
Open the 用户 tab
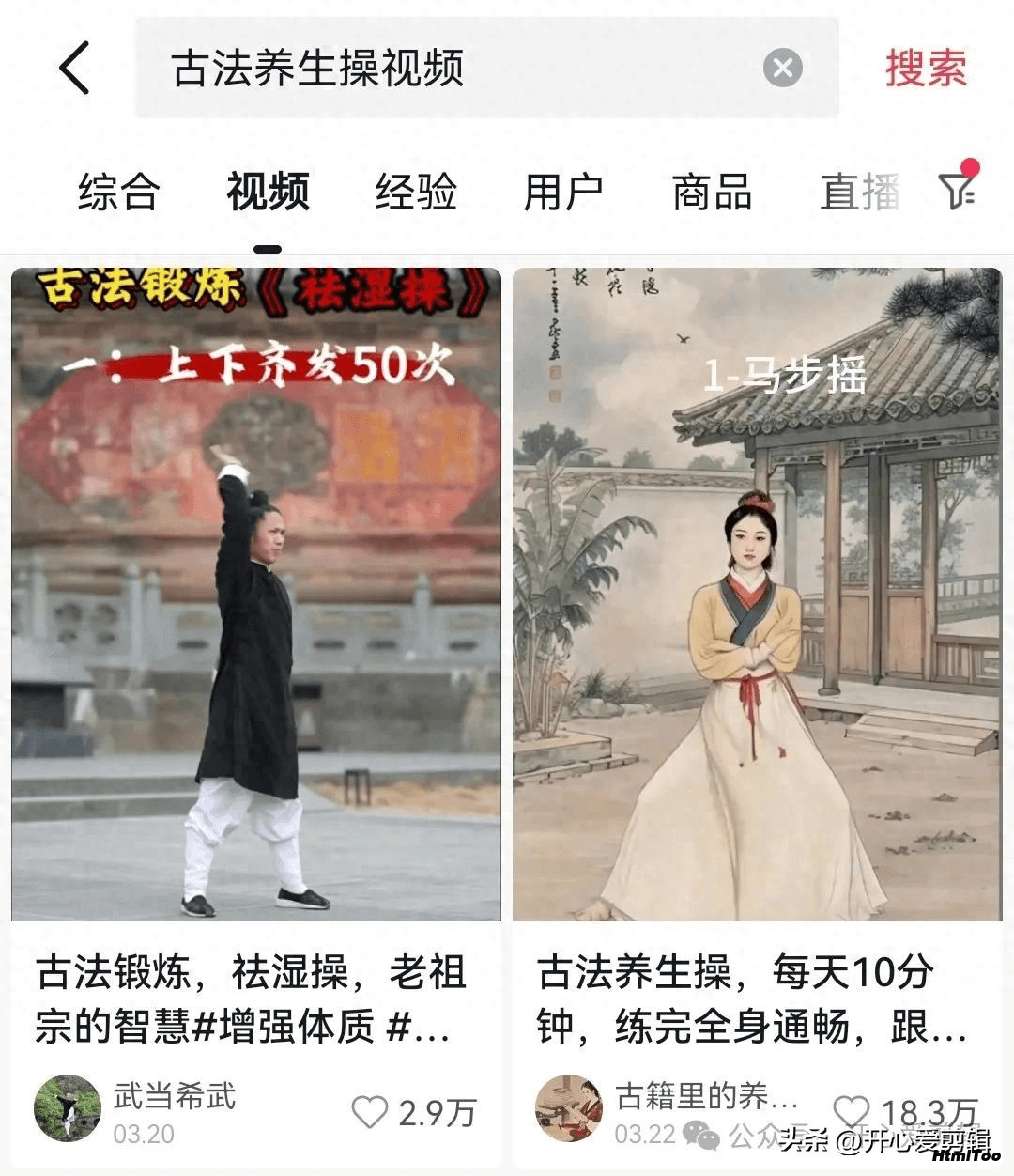tap(563, 193)
